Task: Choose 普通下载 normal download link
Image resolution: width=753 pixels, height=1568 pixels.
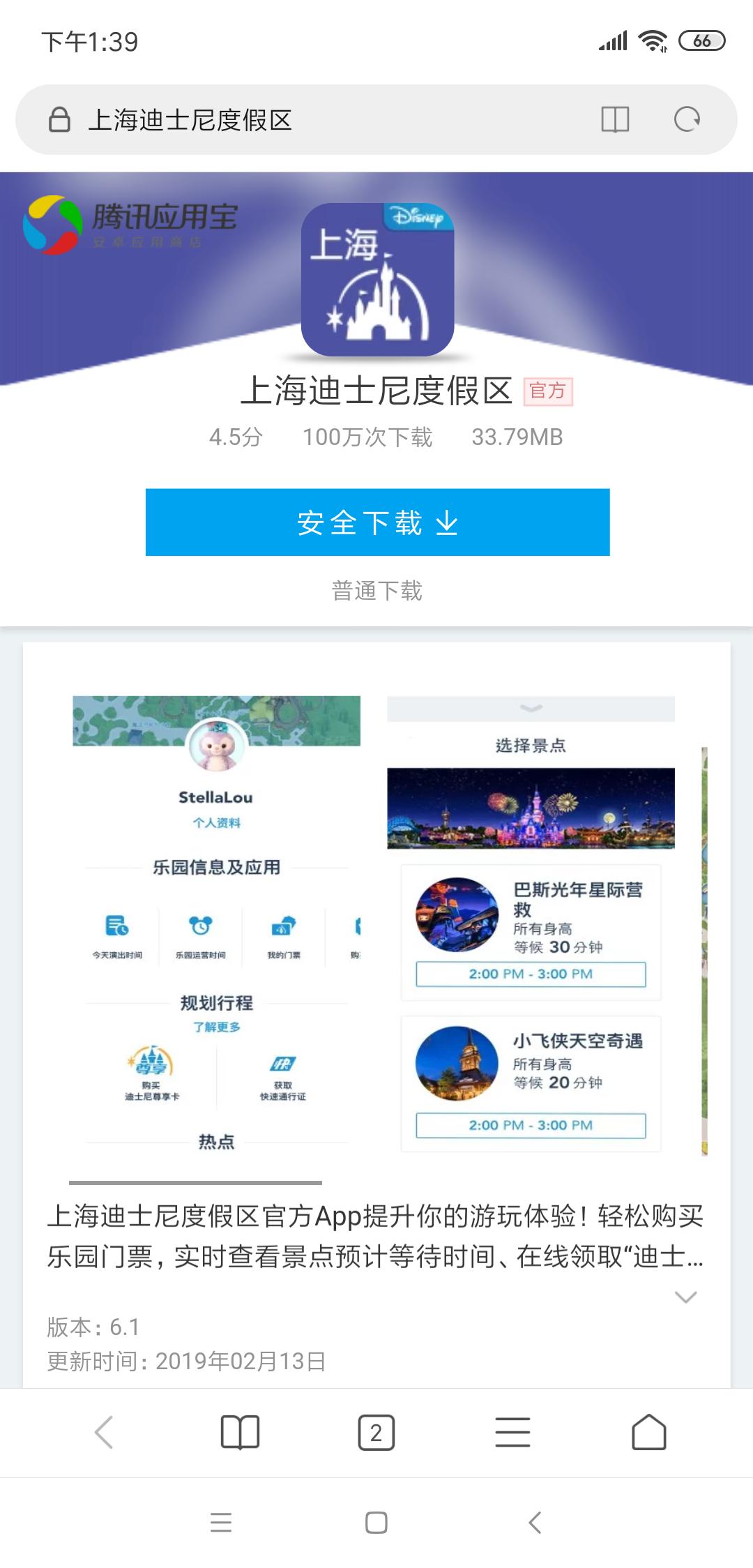Action: [376, 591]
